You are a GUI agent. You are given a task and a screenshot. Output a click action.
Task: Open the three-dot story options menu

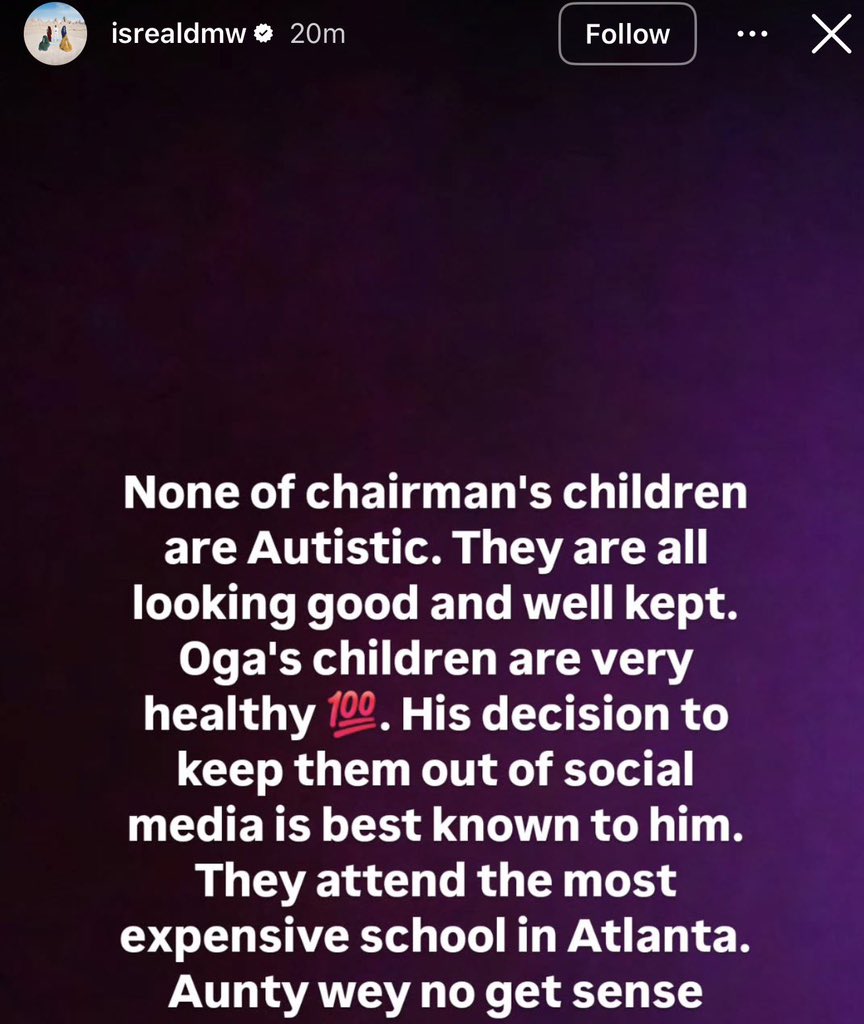coord(752,35)
